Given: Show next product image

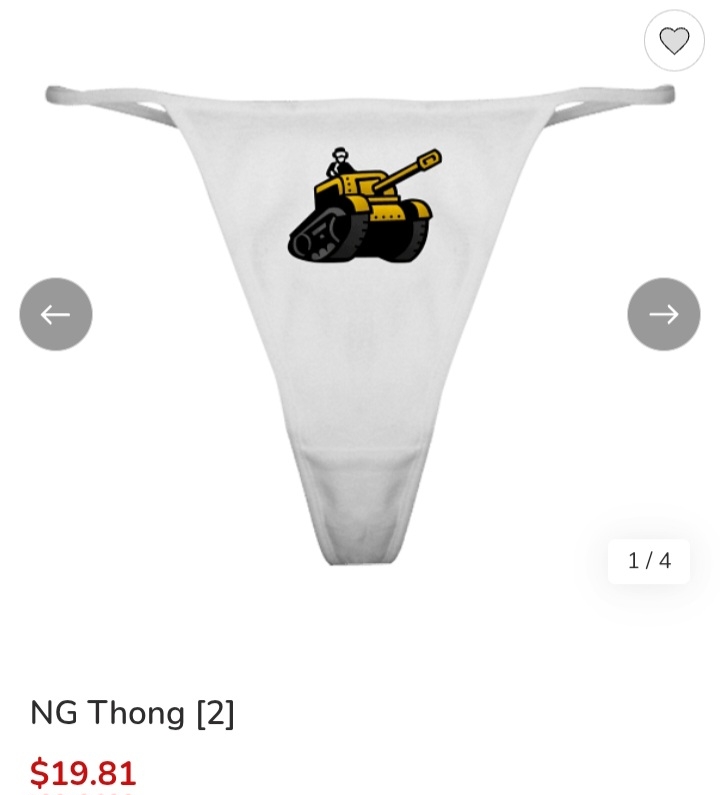Looking at the screenshot, I should pos(663,314).
